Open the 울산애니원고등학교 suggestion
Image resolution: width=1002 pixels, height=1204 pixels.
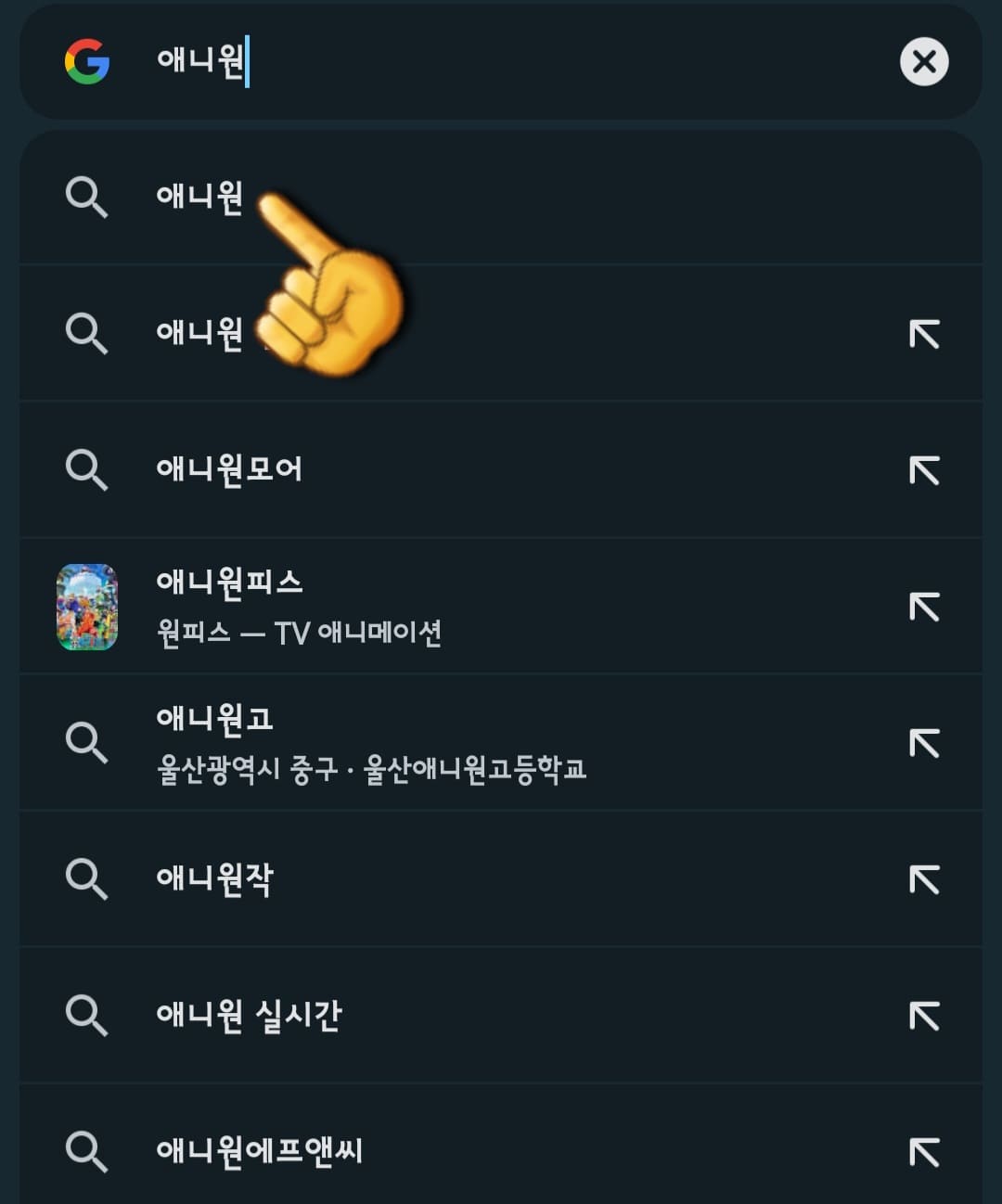(371, 741)
